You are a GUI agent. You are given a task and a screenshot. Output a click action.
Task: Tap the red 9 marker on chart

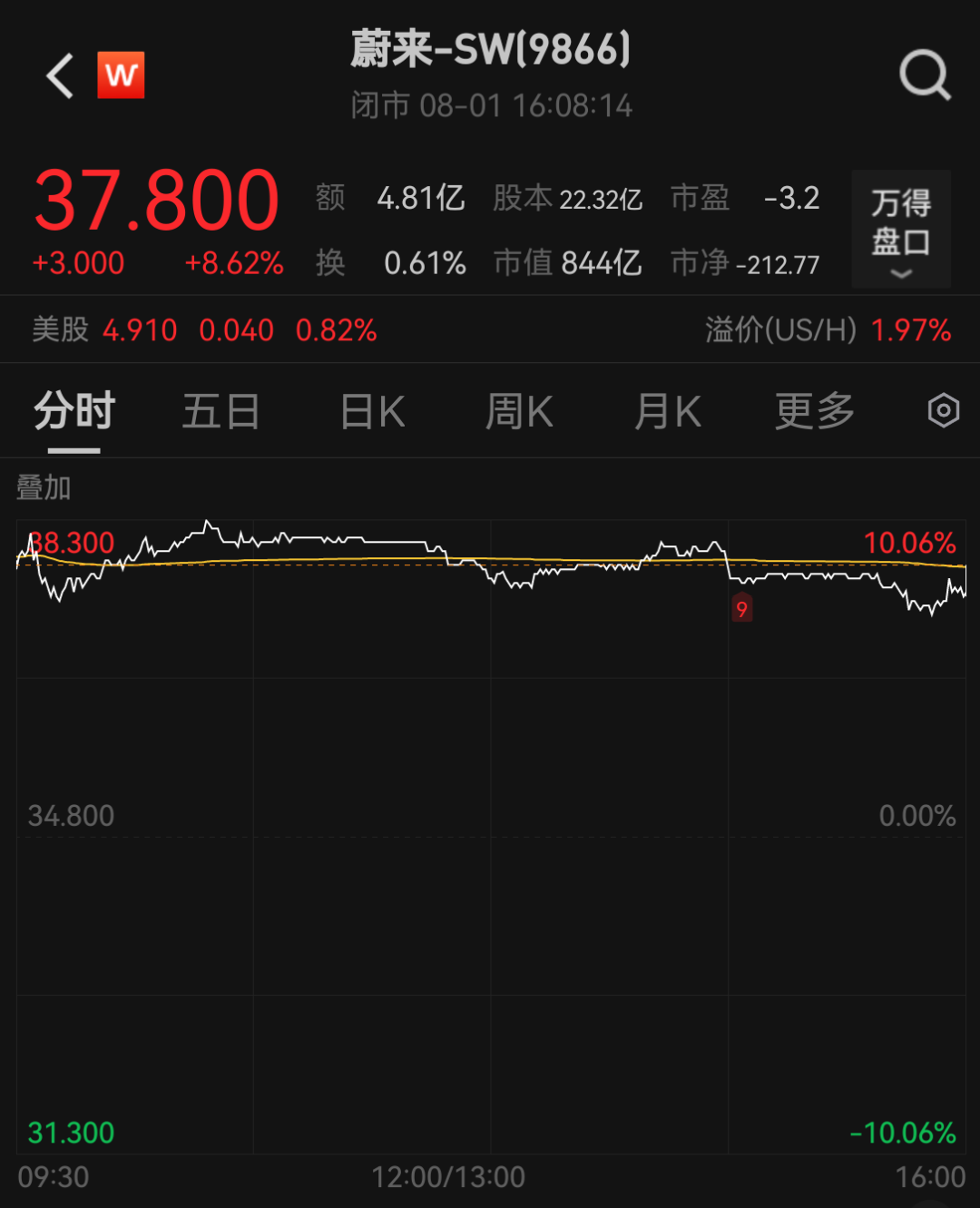(x=742, y=609)
